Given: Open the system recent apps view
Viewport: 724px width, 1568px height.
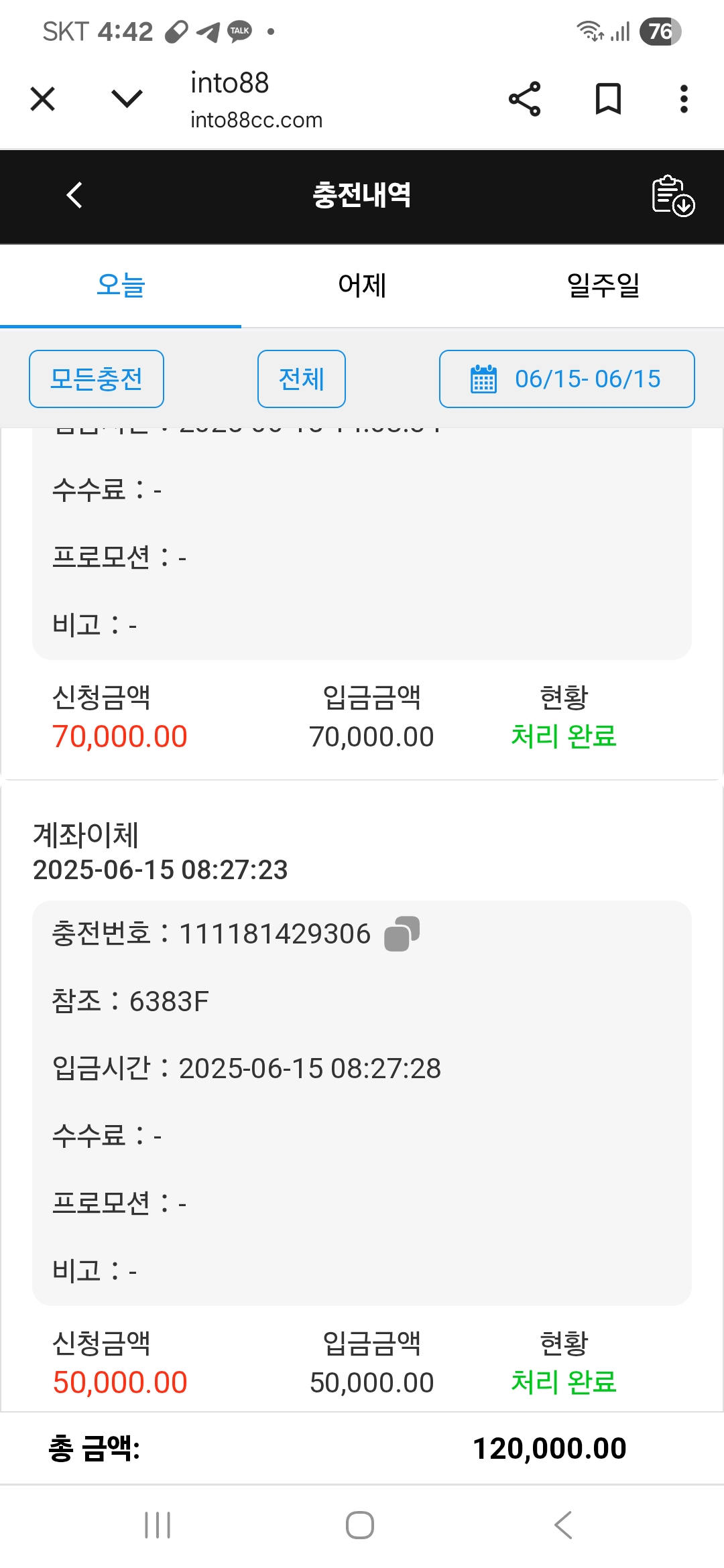Looking at the screenshot, I should coord(158,1525).
